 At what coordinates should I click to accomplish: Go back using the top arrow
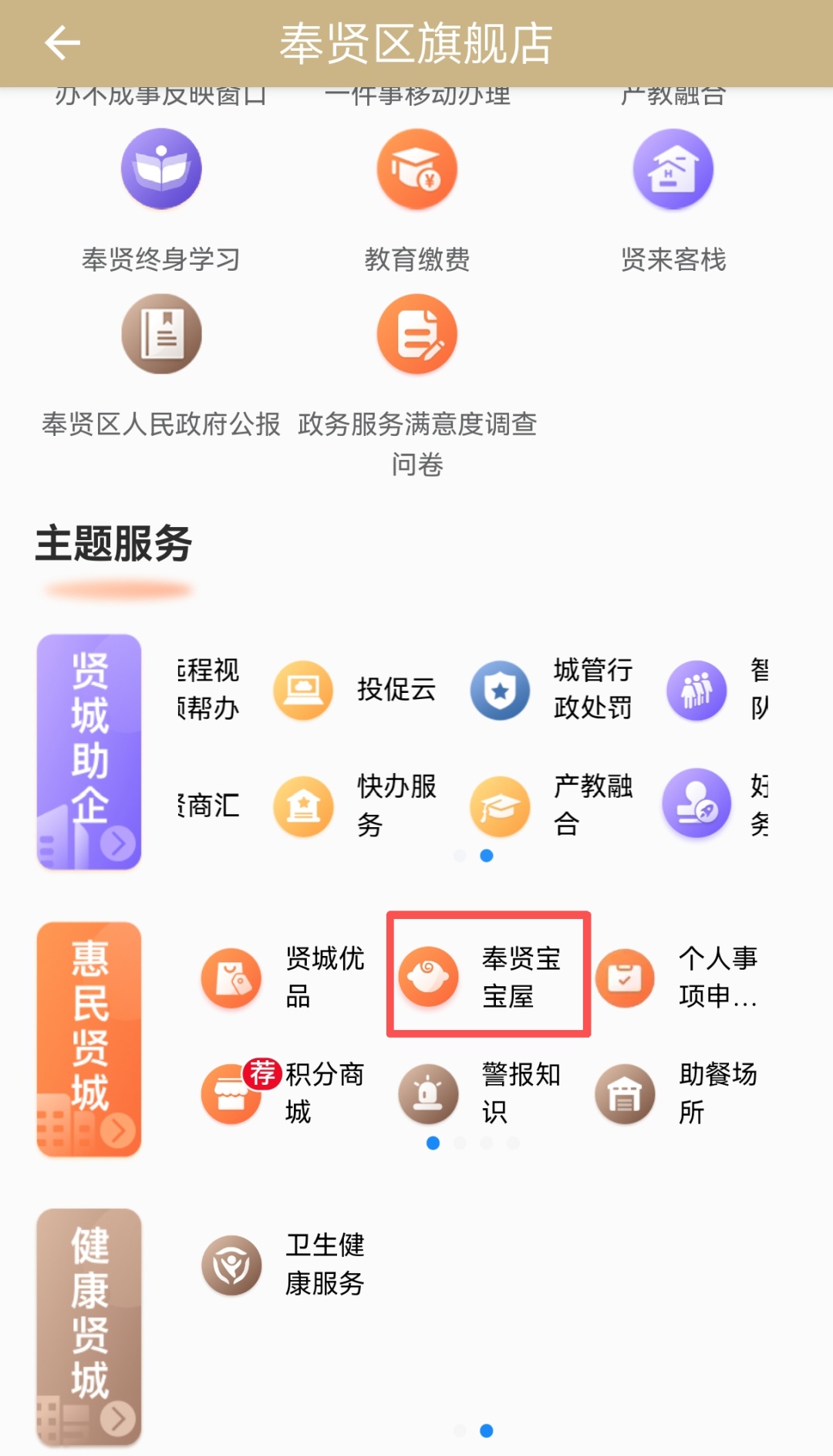pos(62,42)
